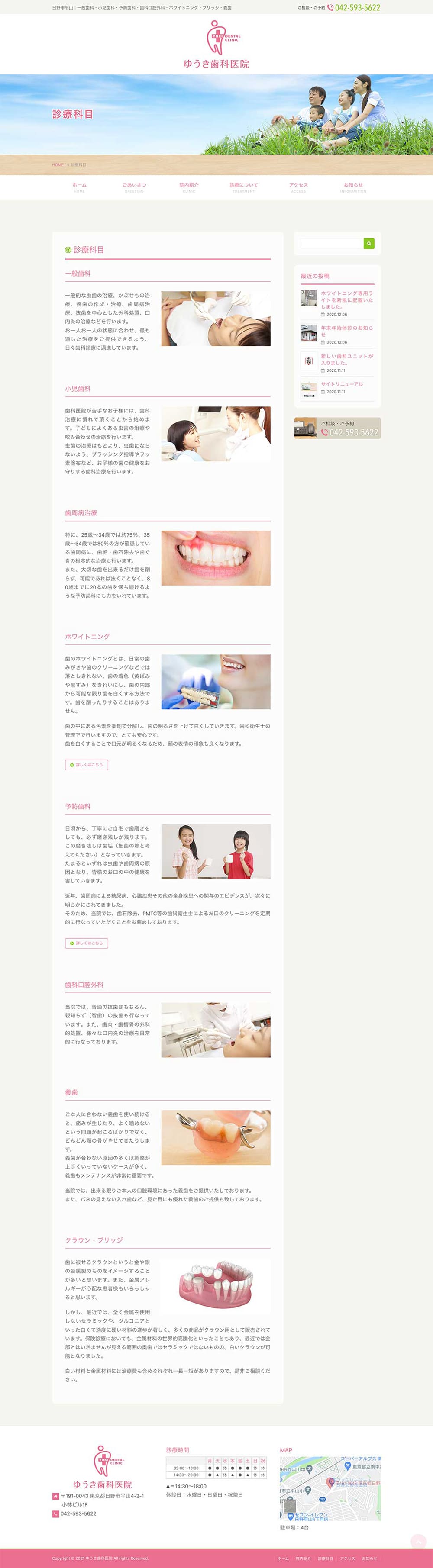Open the ホーム navigation item

79,186
